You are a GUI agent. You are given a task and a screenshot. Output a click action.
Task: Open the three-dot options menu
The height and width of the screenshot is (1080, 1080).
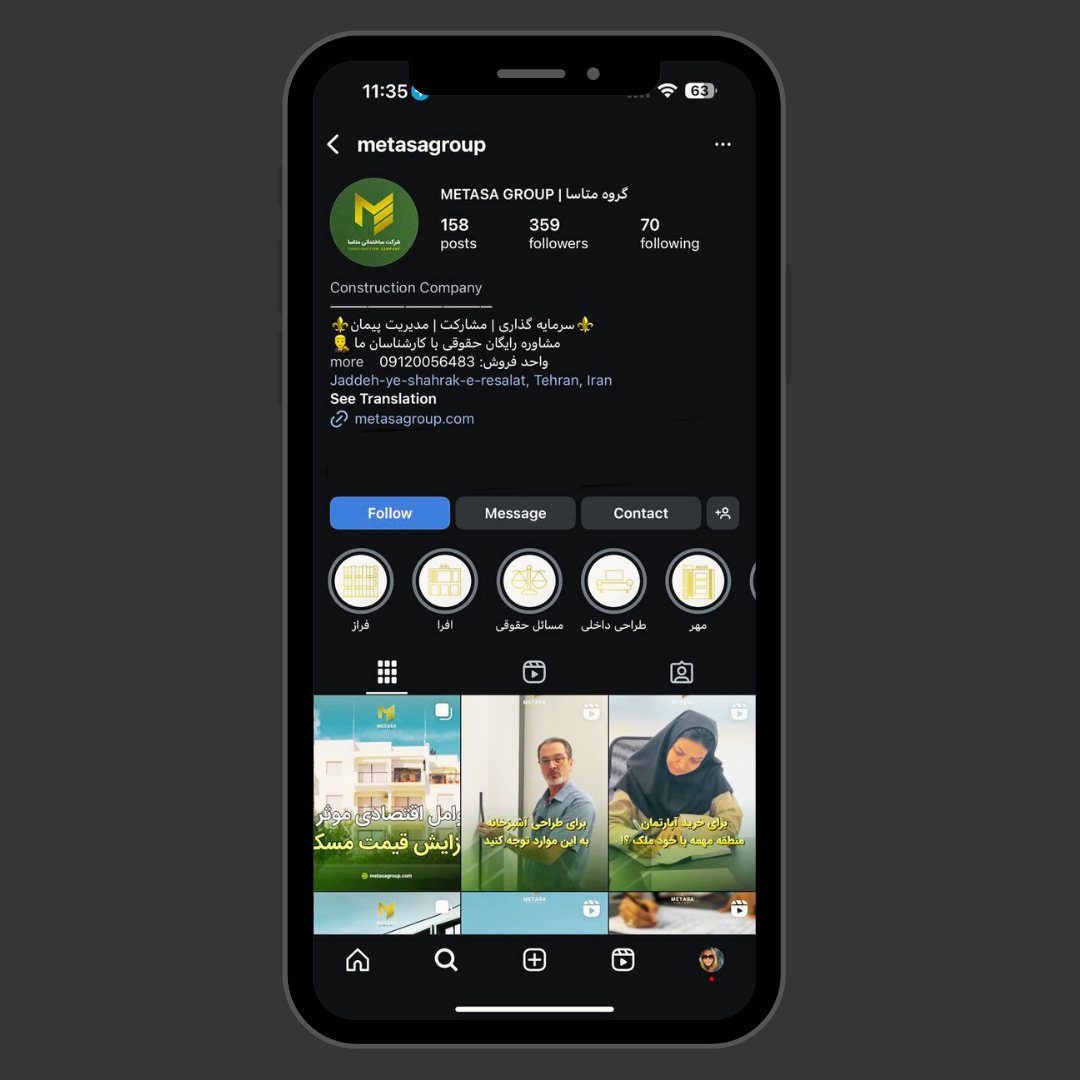click(x=723, y=145)
